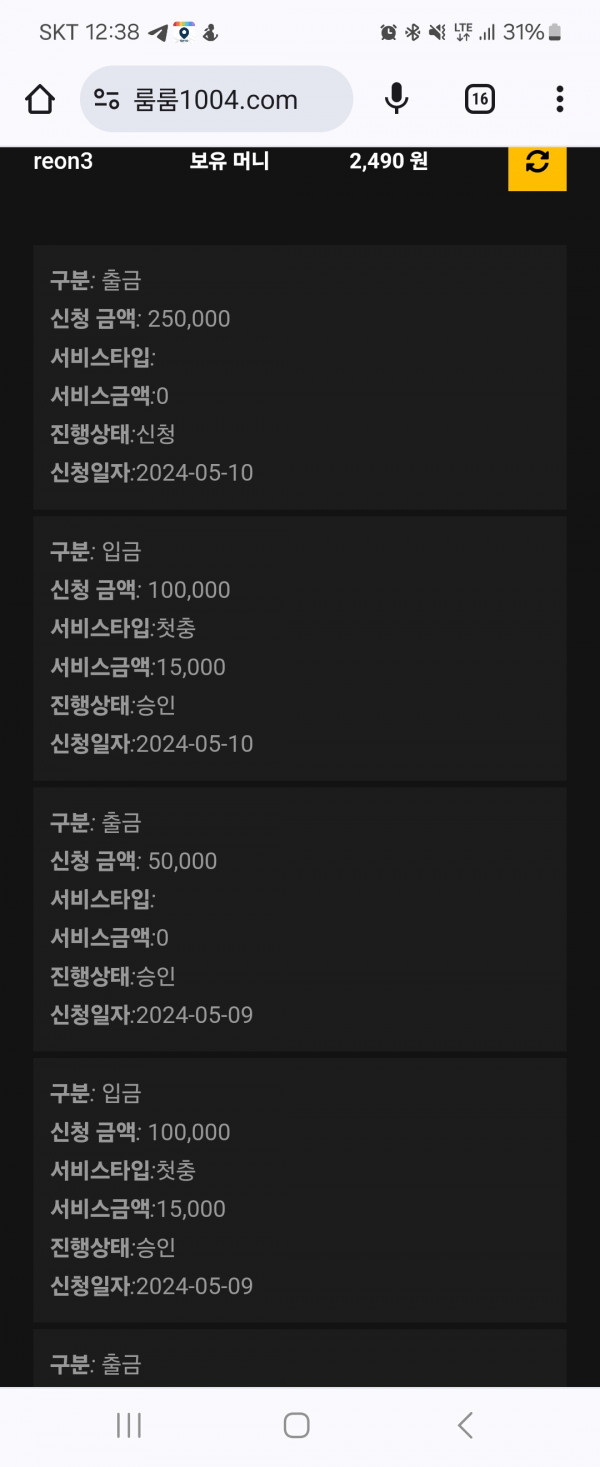The image size is (600, 1467).
Task: Go to the browser home page
Action: 40,99
